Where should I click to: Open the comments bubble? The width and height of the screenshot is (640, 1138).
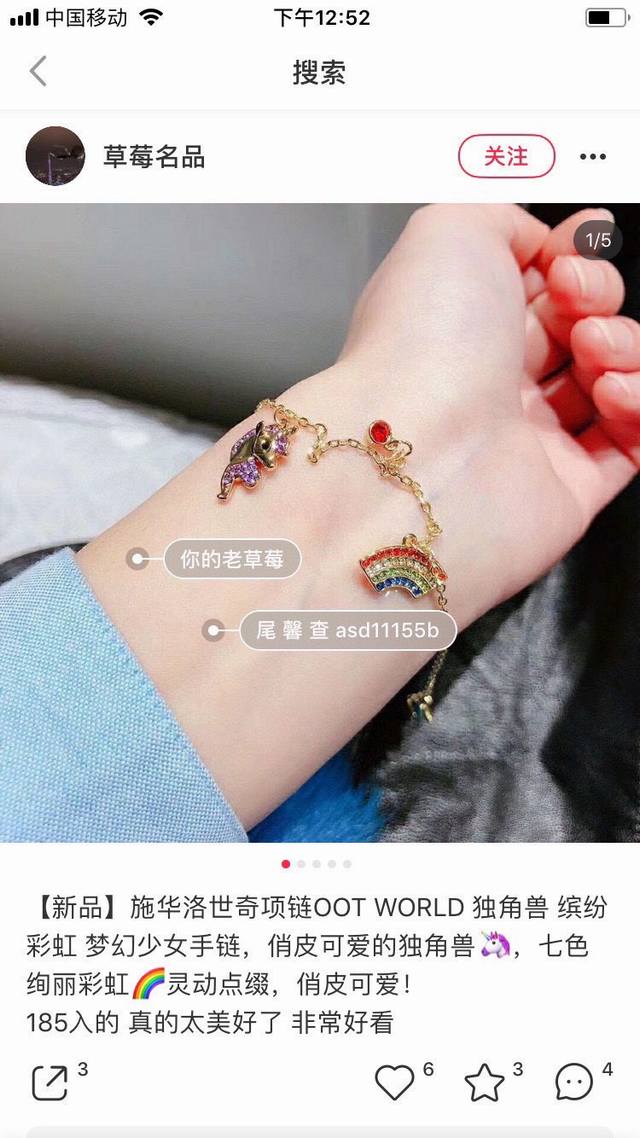click(x=574, y=1083)
